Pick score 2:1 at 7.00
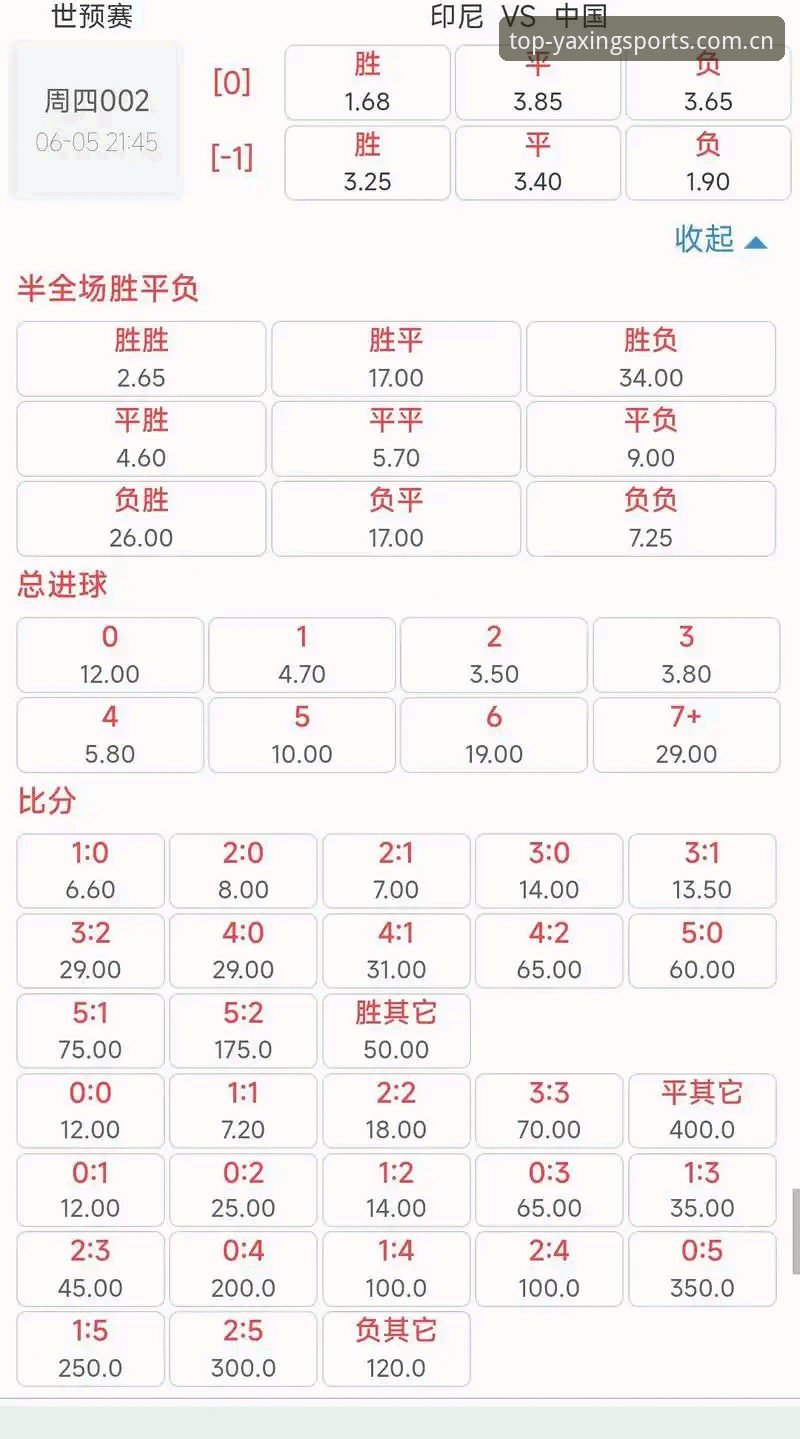800x1439 pixels. pos(396,871)
